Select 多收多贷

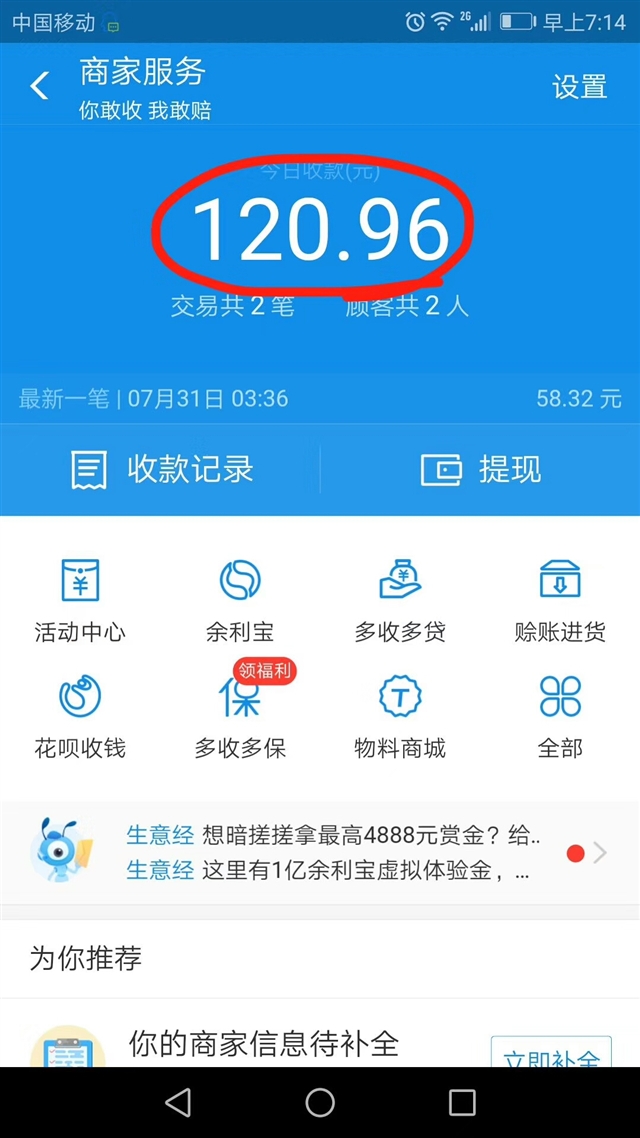[400, 600]
